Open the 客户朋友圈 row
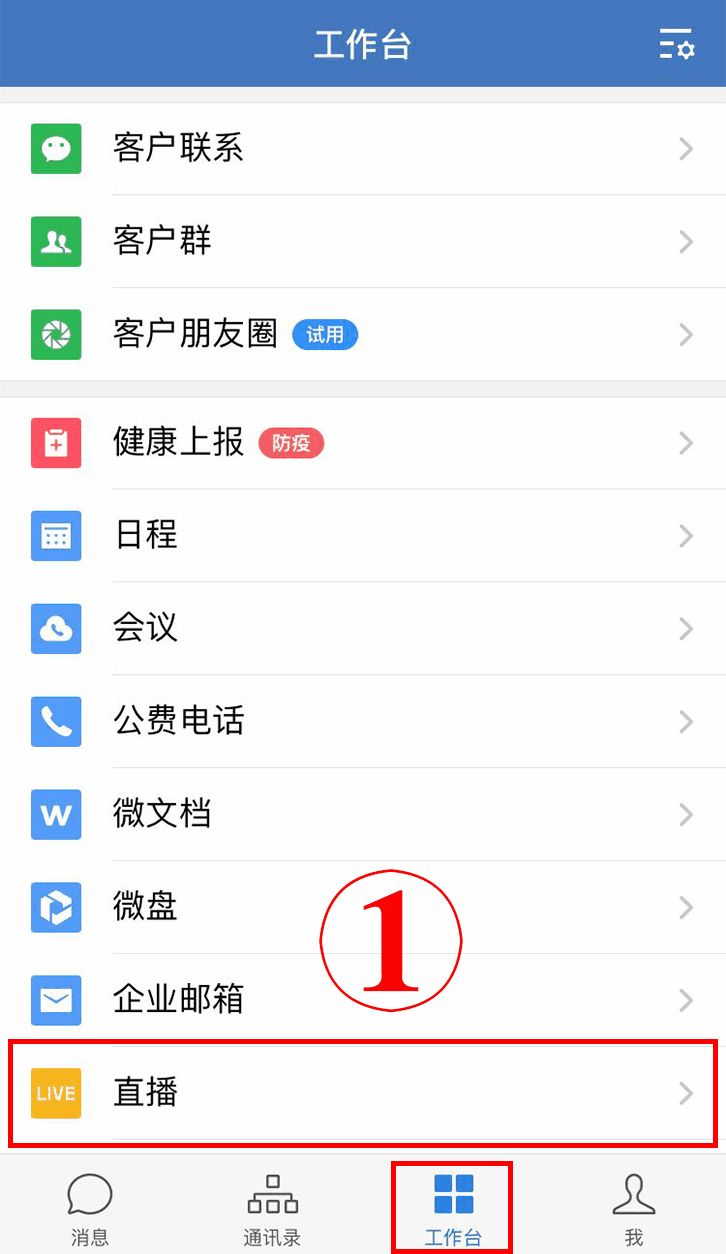 click(363, 334)
